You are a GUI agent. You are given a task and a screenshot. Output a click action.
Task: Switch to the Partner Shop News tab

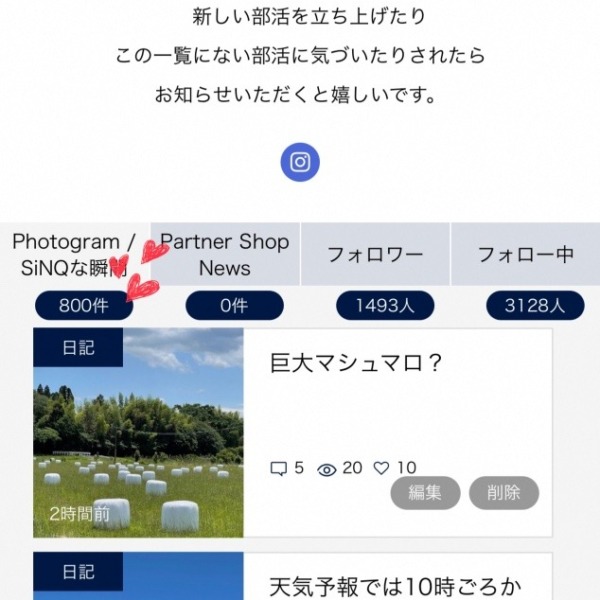[225, 255]
